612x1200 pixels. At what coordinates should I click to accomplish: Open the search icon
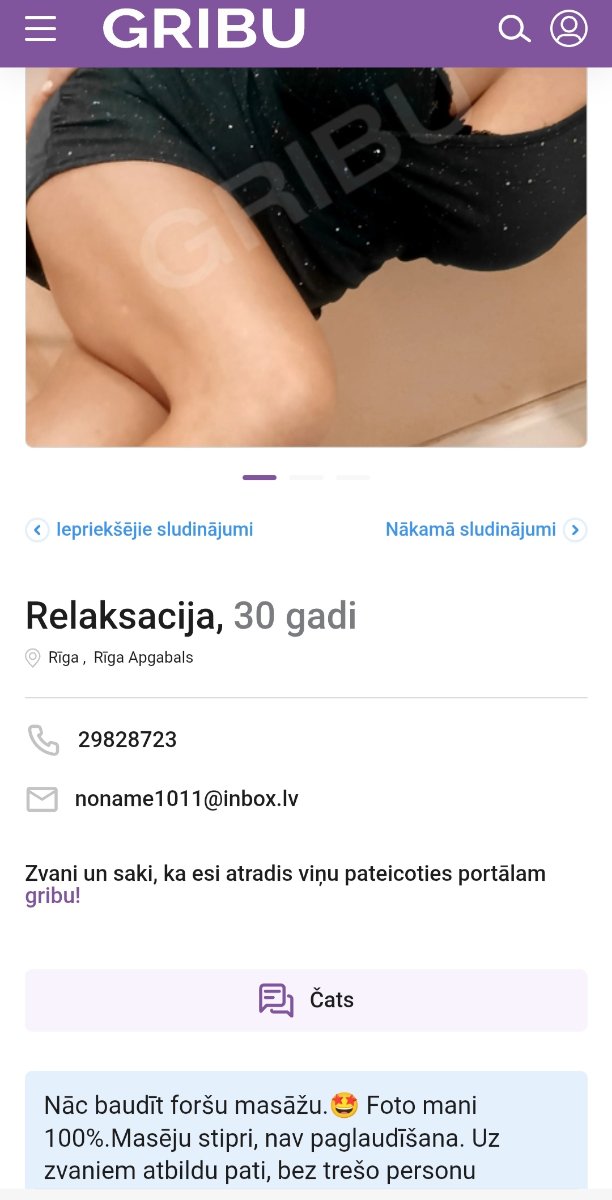[x=514, y=29]
